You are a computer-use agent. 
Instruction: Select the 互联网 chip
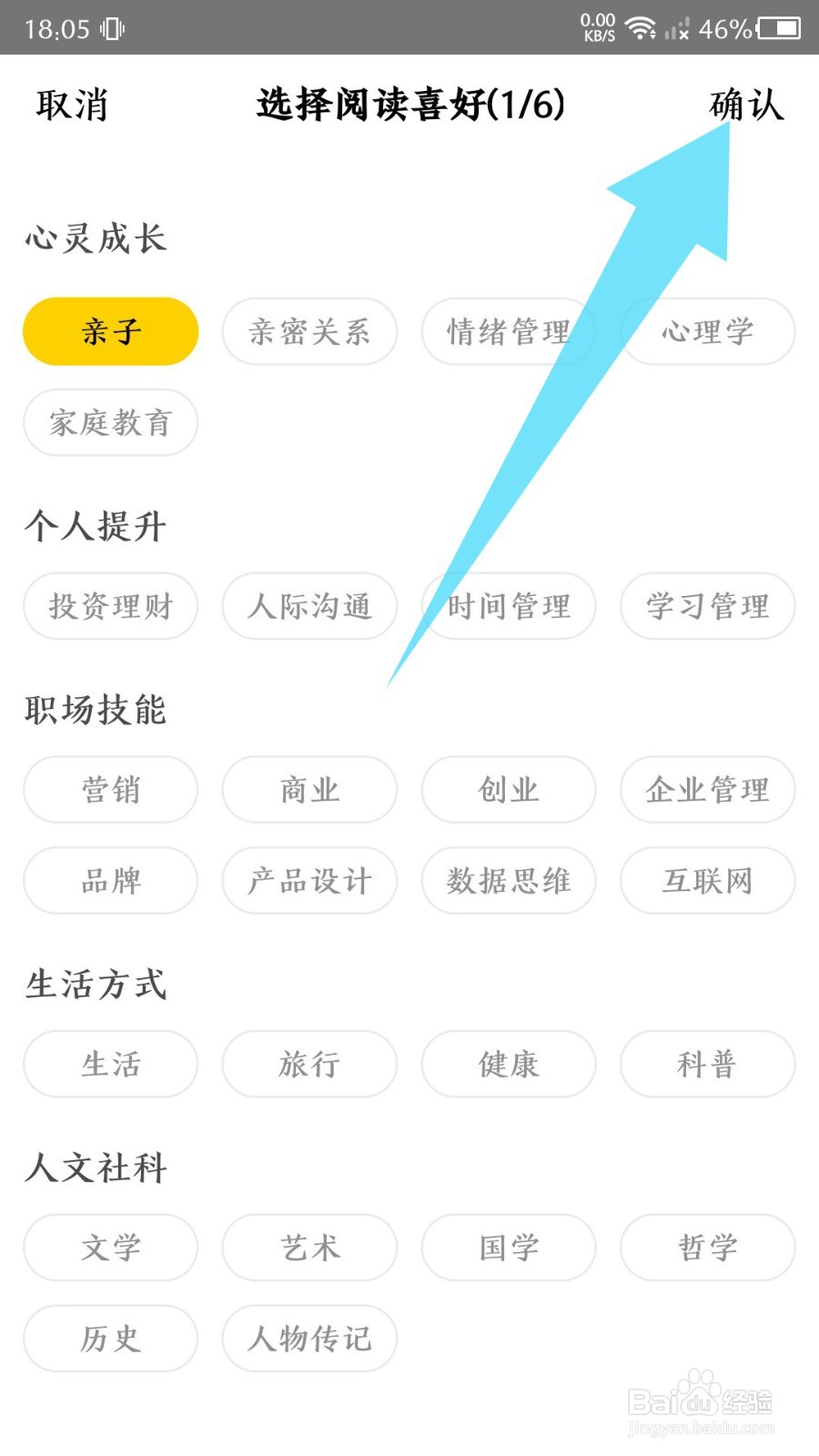pyautogui.click(x=708, y=881)
